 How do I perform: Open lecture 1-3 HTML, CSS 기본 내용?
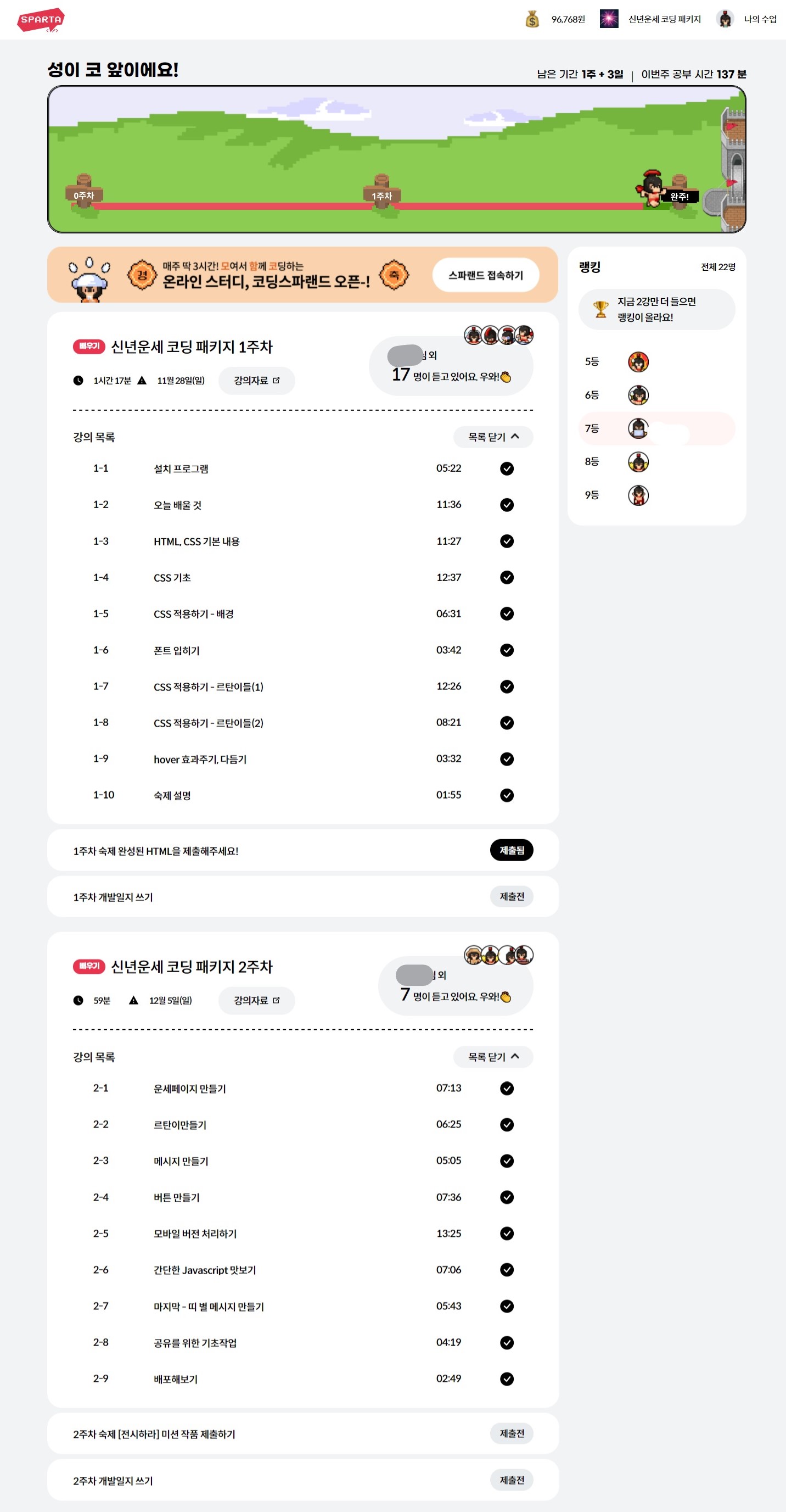point(196,541)
